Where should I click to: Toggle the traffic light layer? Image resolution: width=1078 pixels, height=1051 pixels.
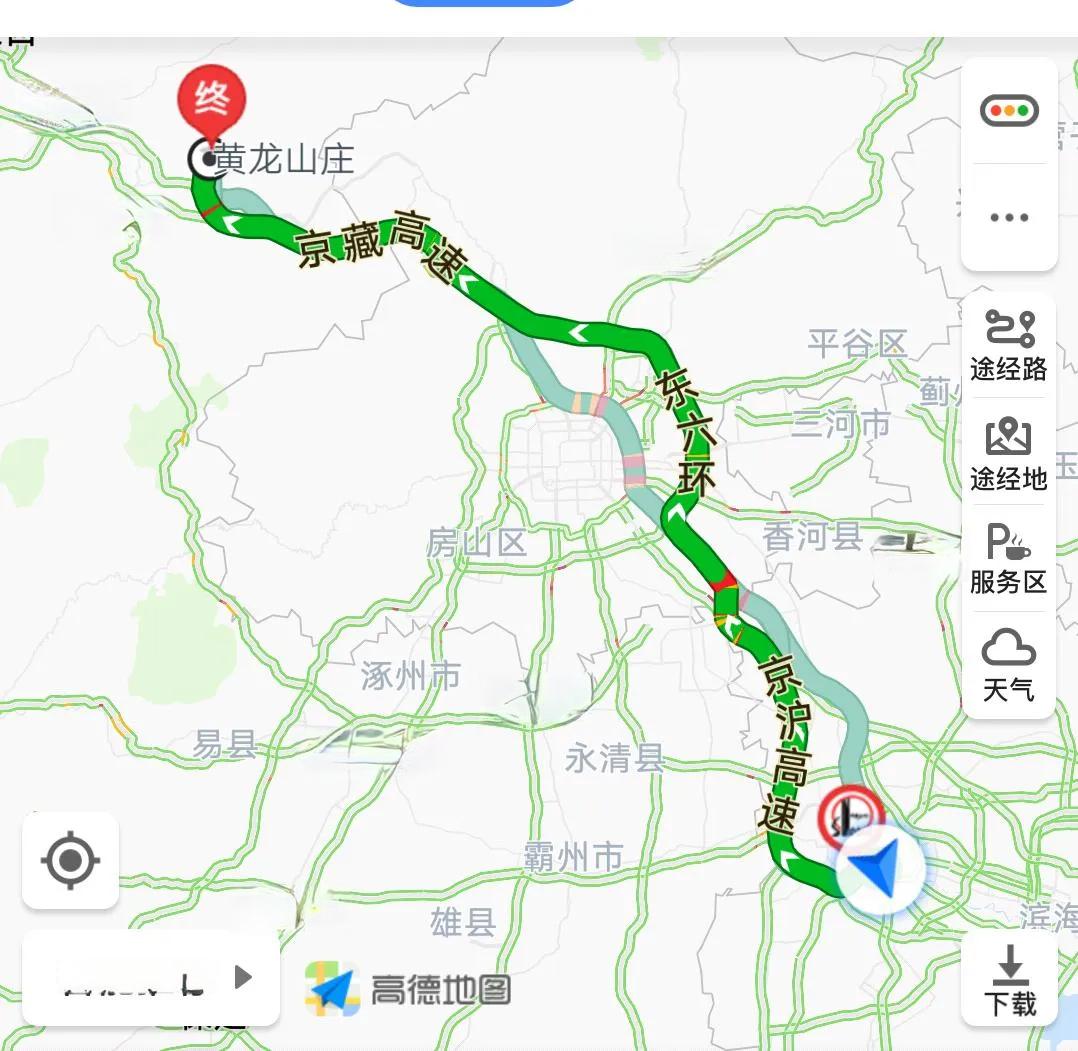(x=1009, y=111)
